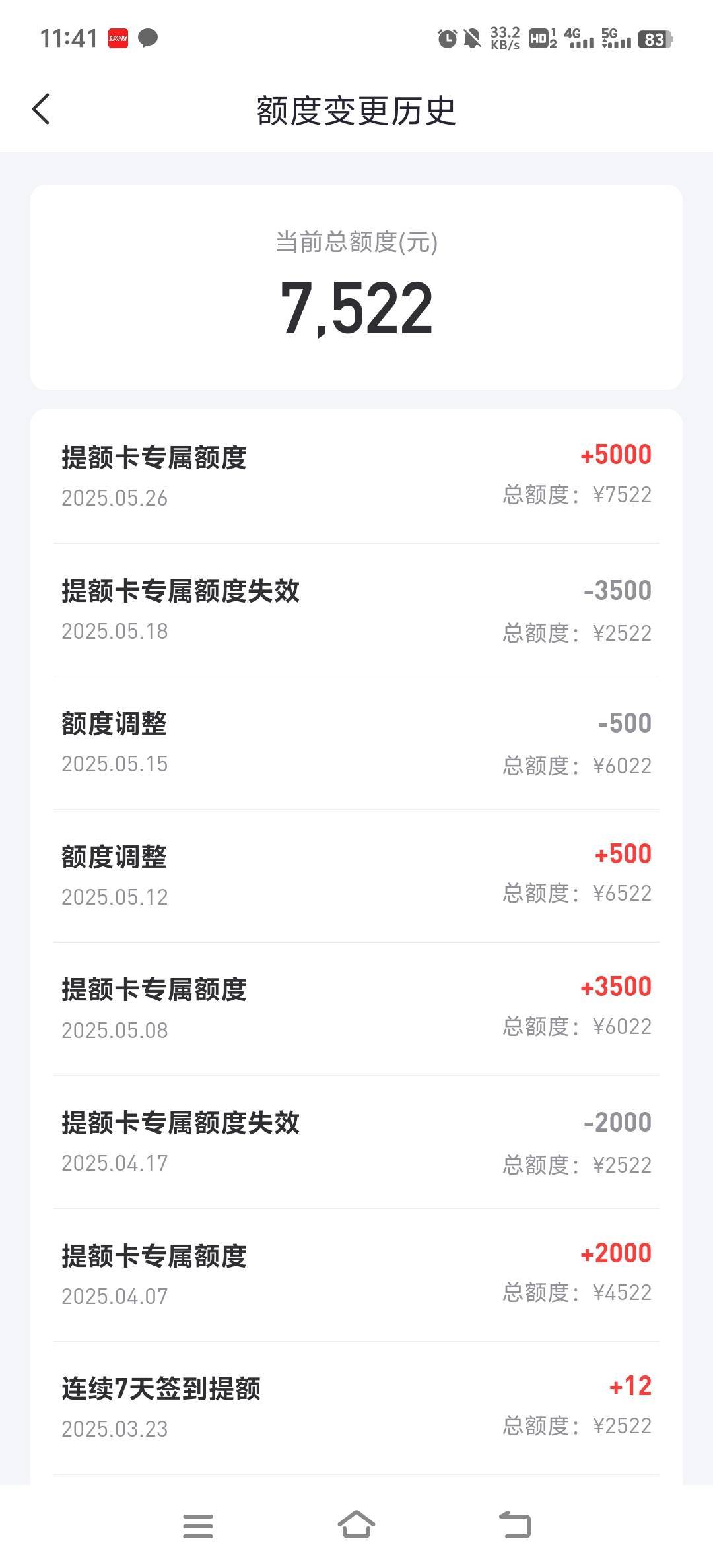
Task: Tap the system home button
Action: (356, 1524)
